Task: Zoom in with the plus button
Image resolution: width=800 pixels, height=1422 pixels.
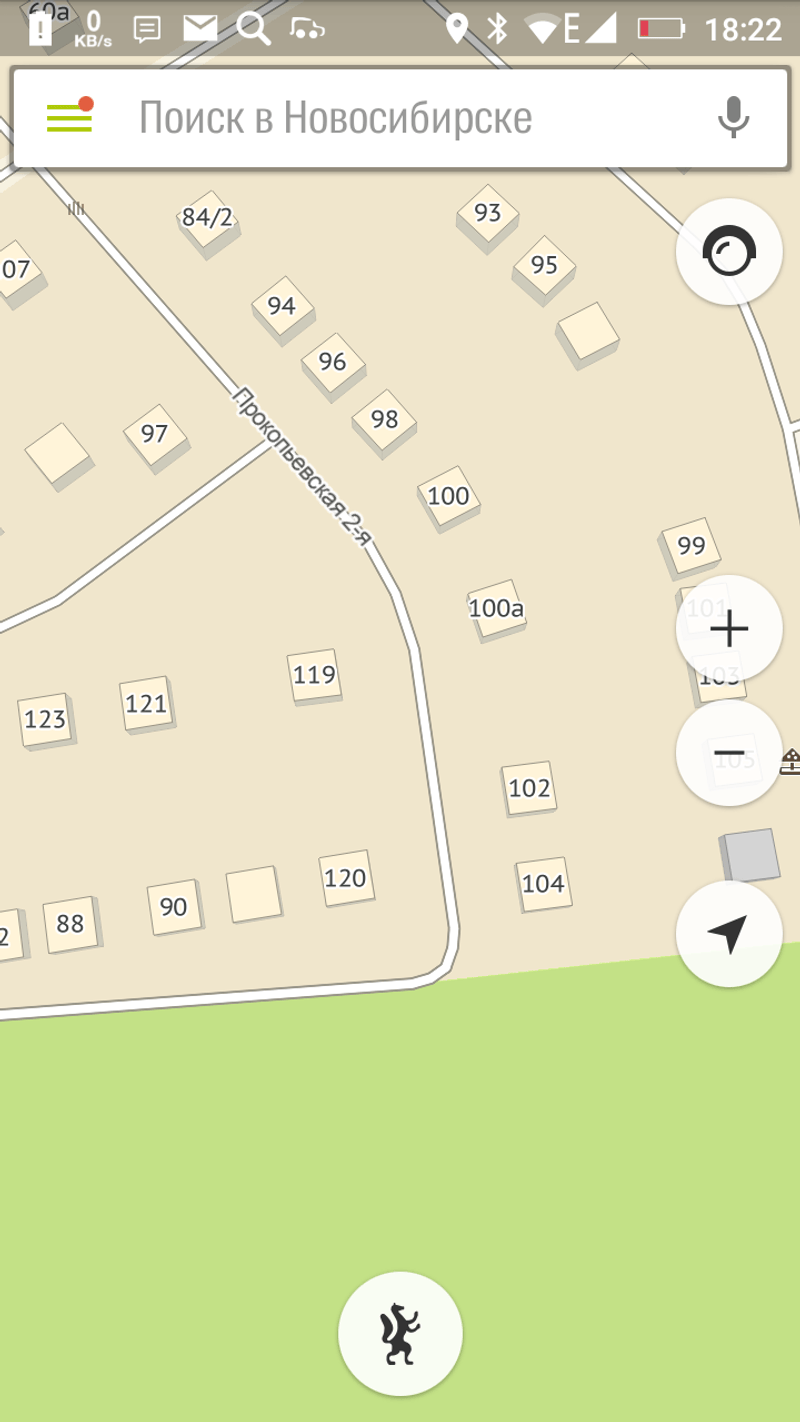Action: click(729, 629)
